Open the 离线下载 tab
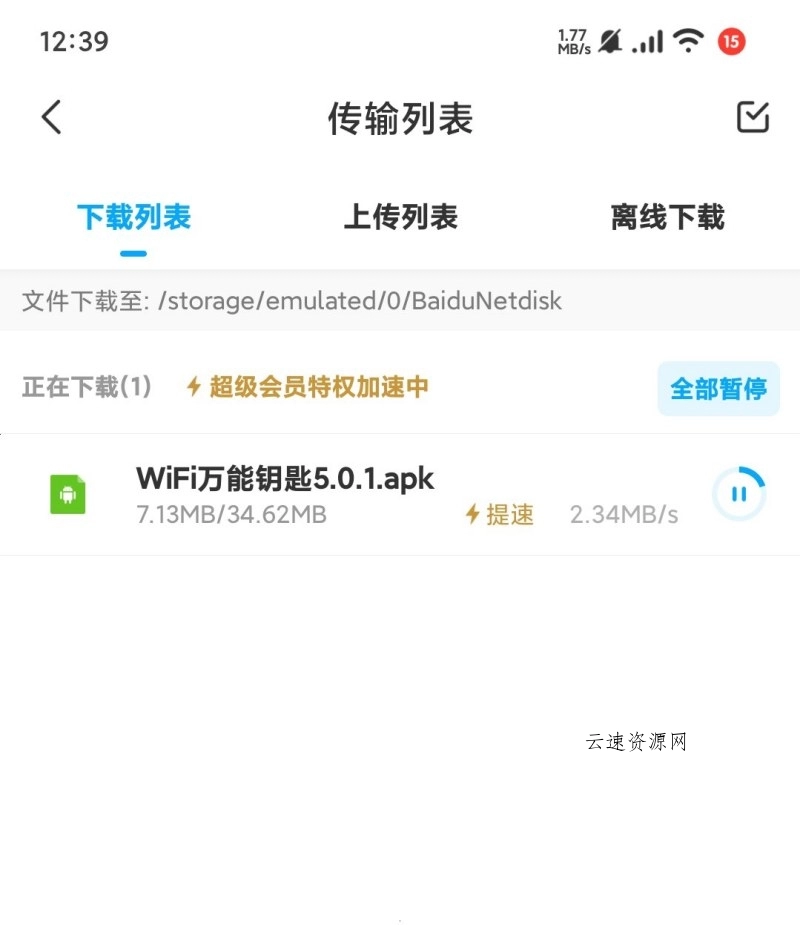This screenshot has width=800, height=925. coord(666,217)
